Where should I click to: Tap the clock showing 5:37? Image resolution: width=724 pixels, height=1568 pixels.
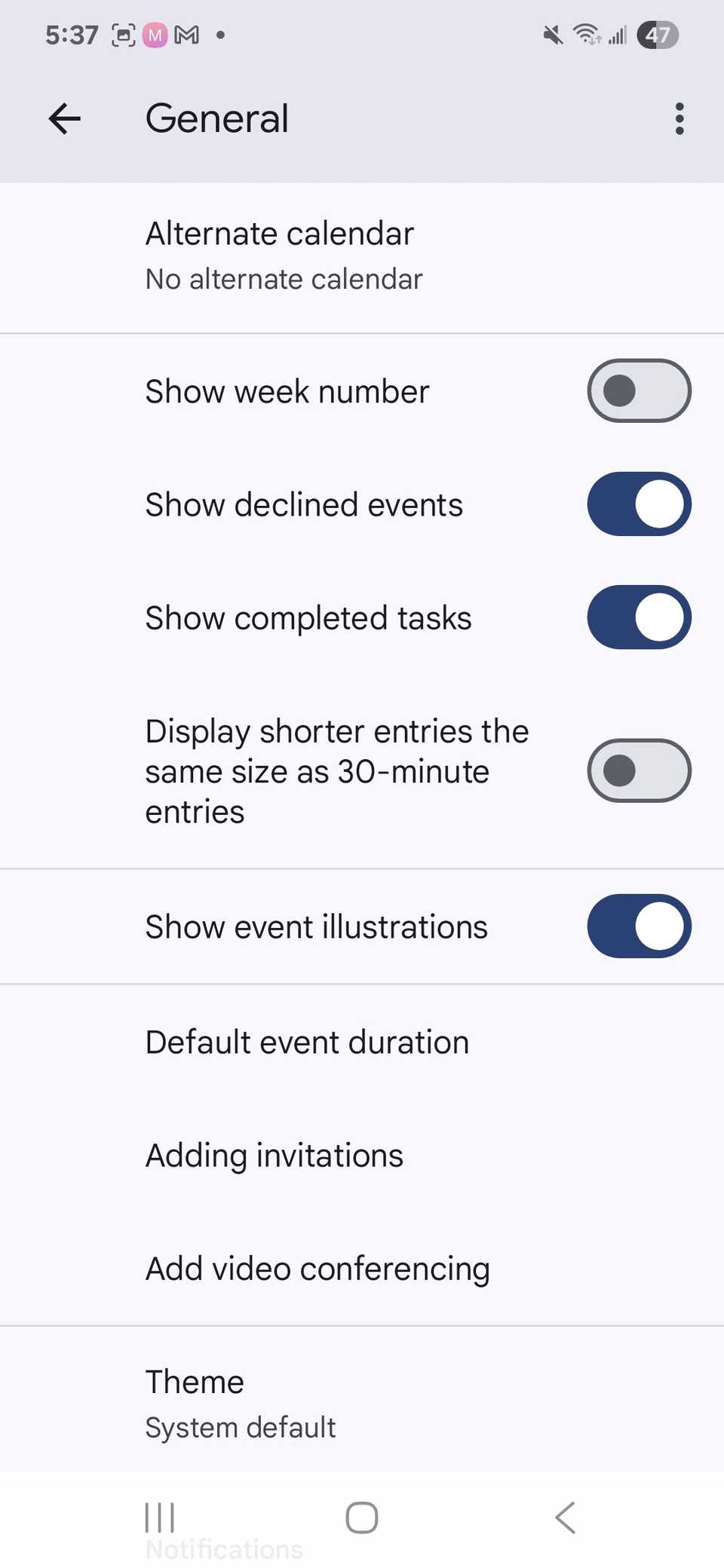[x=72, y=34]
